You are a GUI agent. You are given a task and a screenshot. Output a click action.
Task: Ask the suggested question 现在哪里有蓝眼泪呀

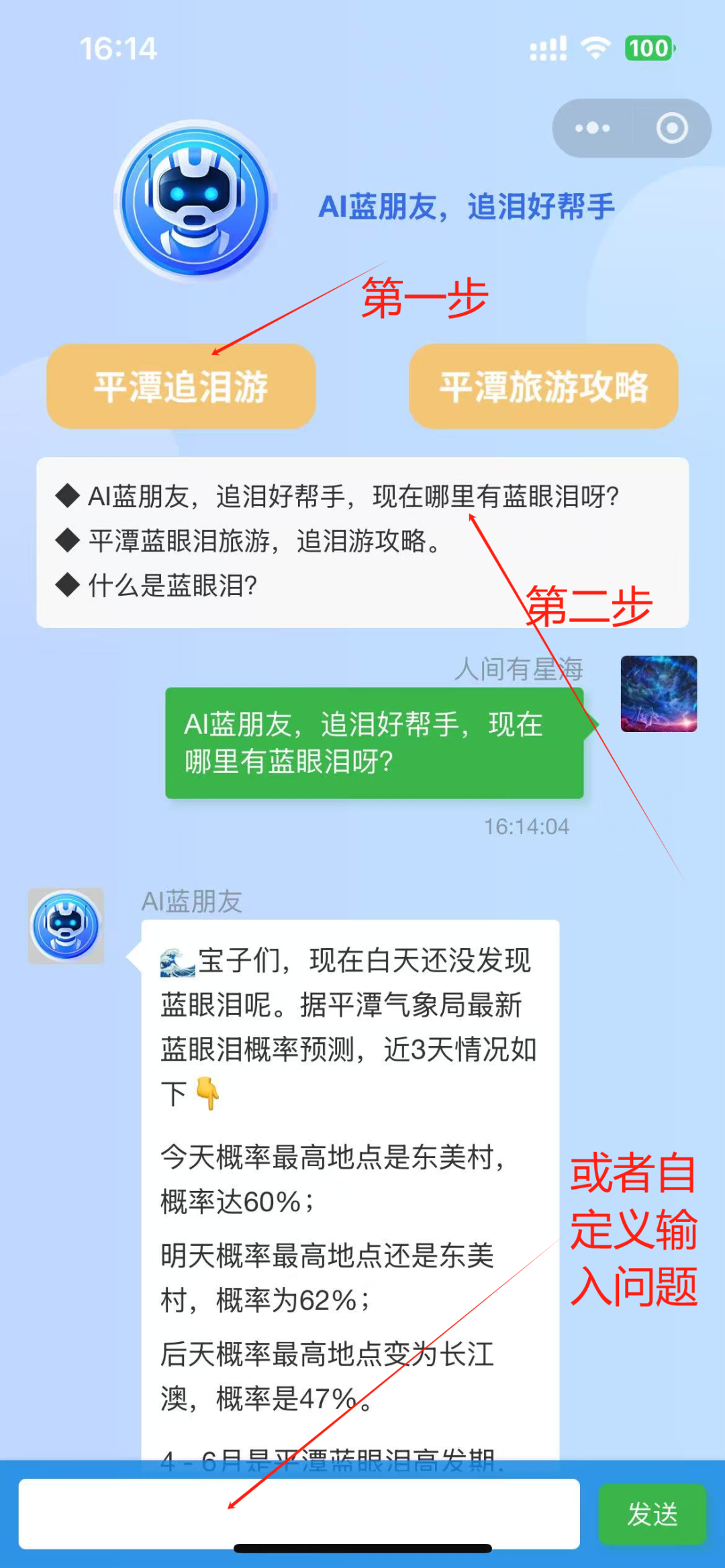(352, 496)
